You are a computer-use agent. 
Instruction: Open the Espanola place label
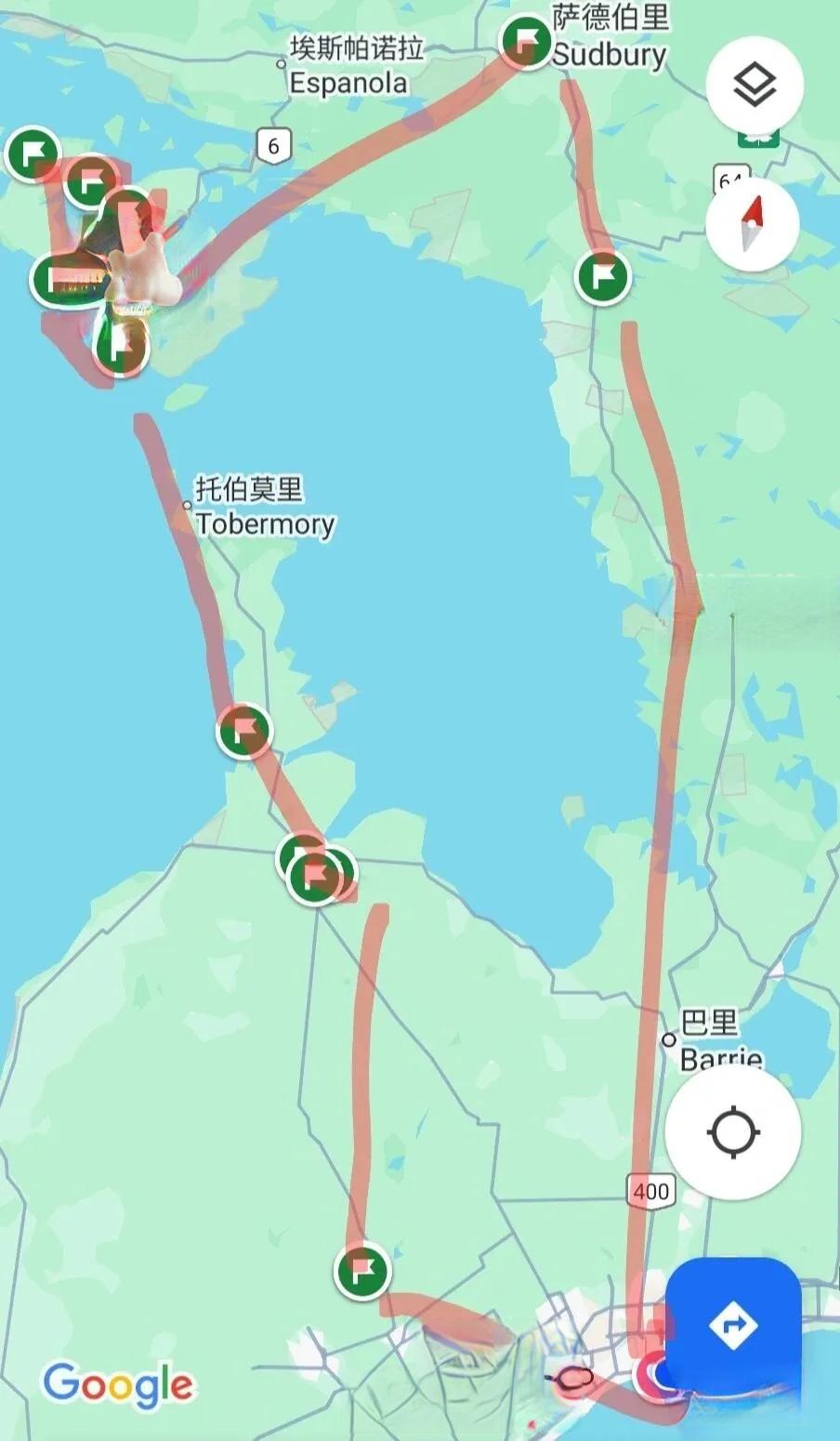point(348,83)
